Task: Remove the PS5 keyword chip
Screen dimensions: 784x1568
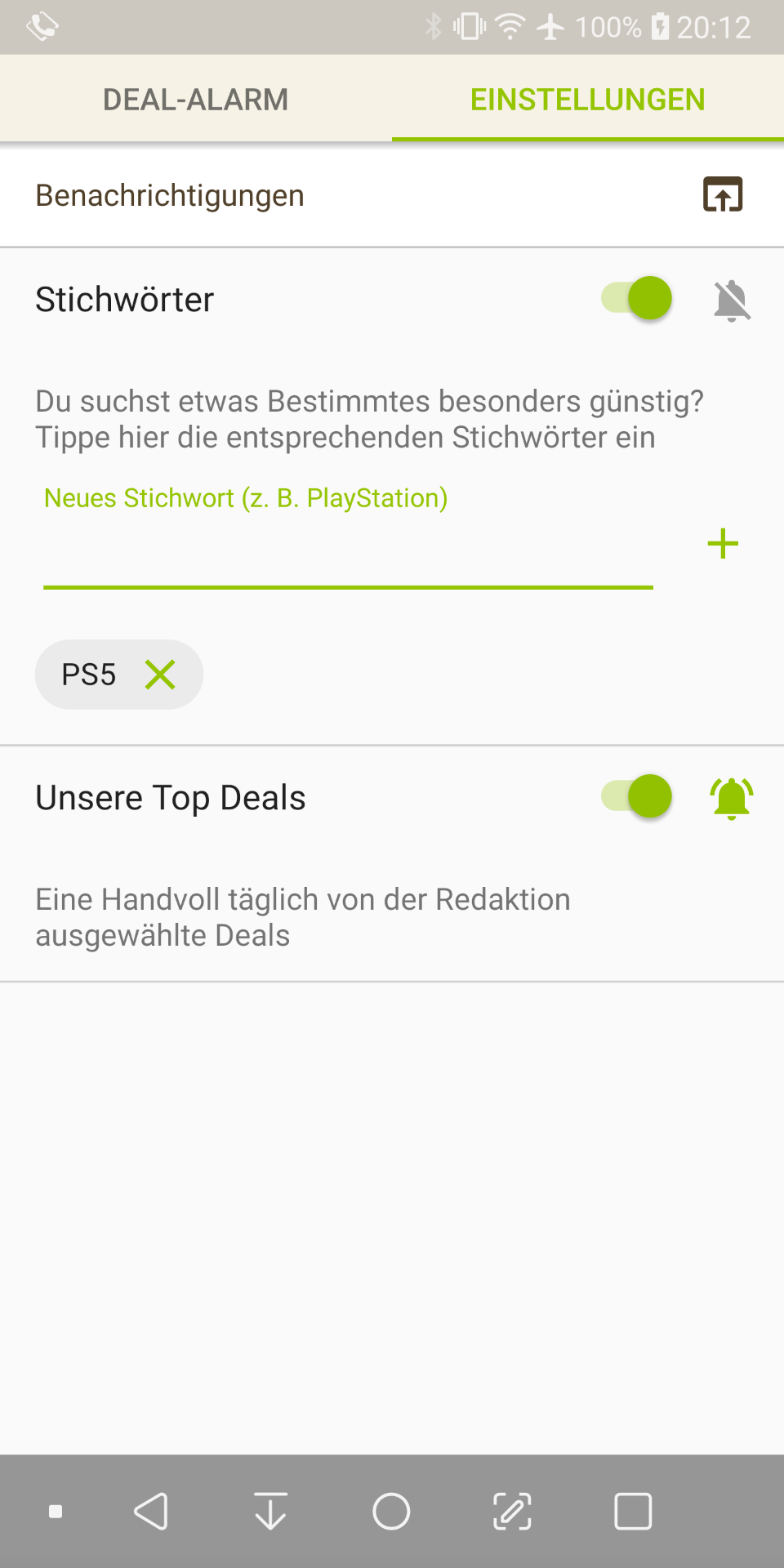Action: click(160, 675)
